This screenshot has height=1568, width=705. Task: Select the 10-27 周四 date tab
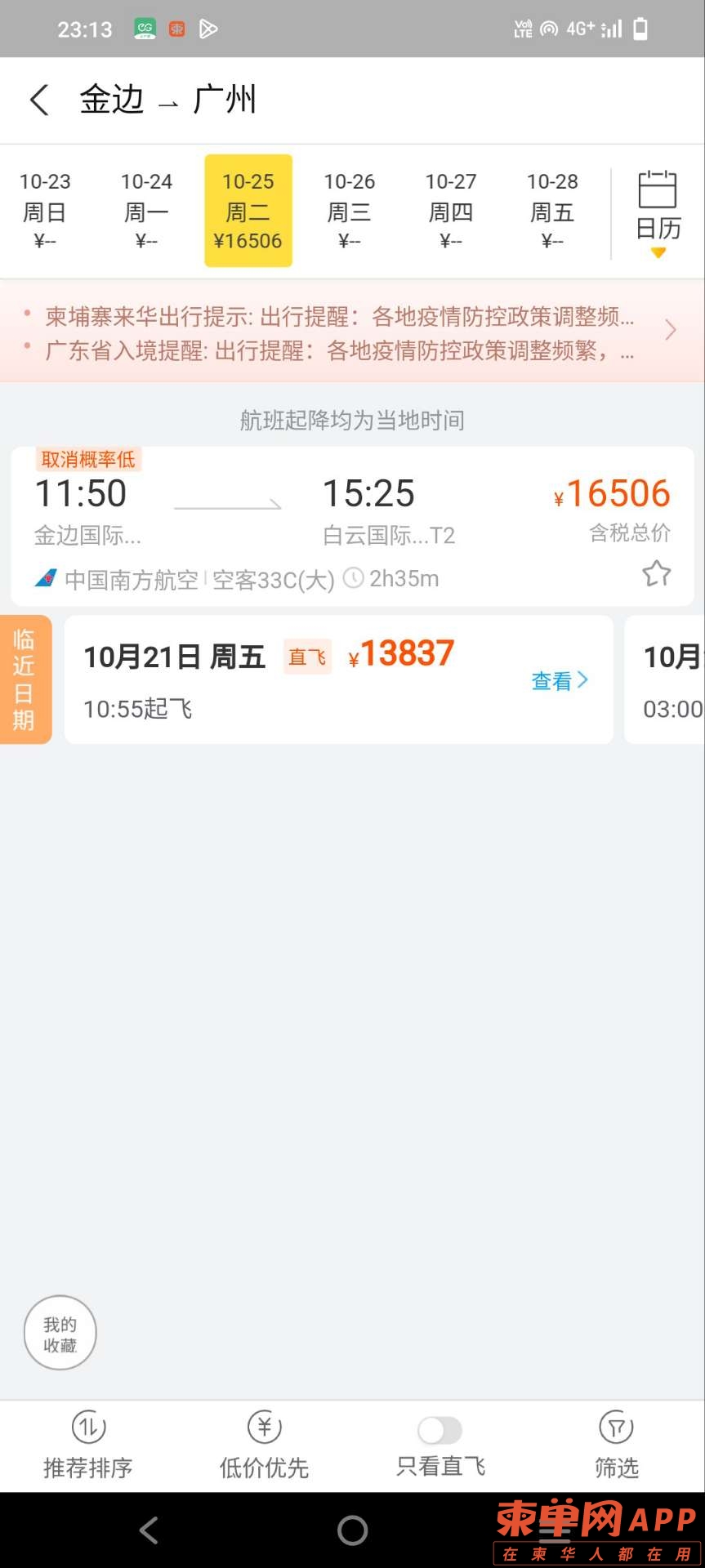pos(450,210)
